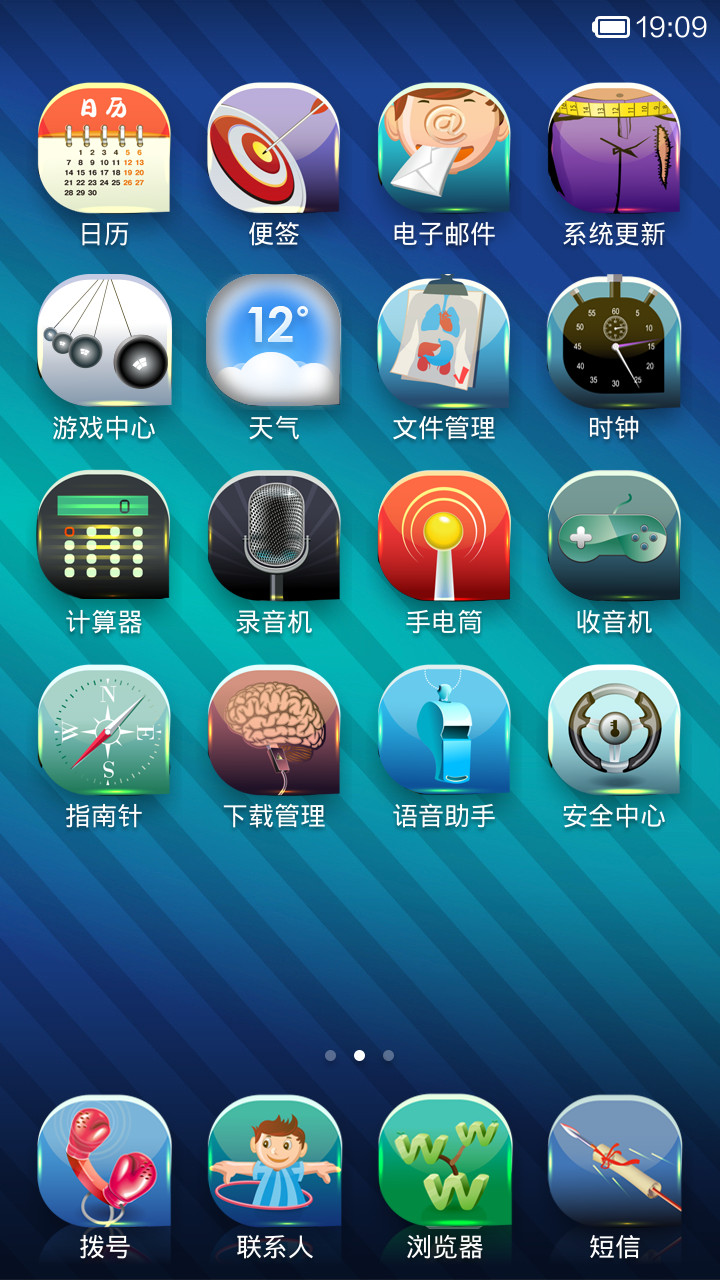Open the 拨号 dialer in the dock
The image size is (720, 1280).
click(104, 1160)
